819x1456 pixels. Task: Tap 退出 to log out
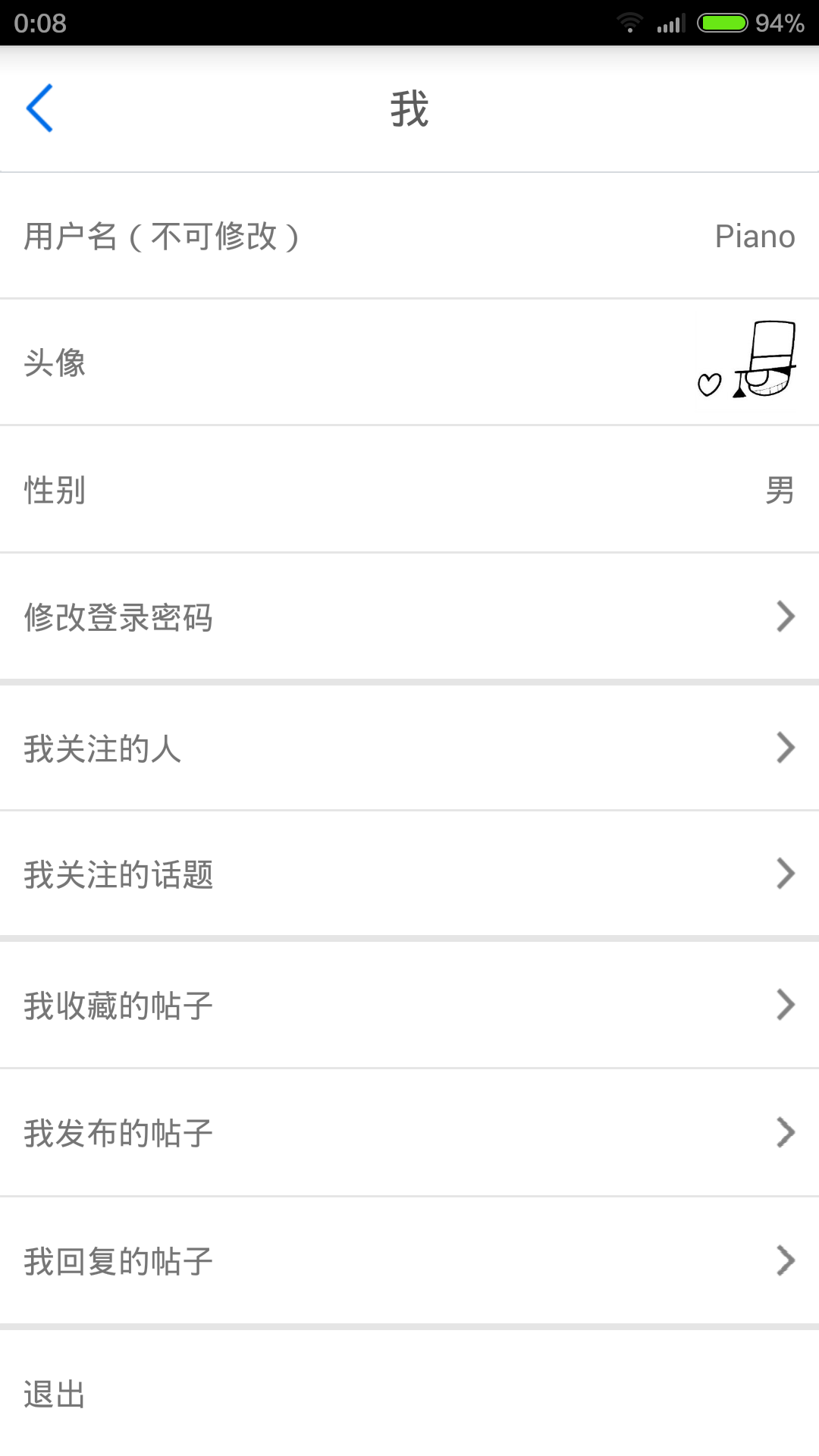click(x=55, y=1394)
